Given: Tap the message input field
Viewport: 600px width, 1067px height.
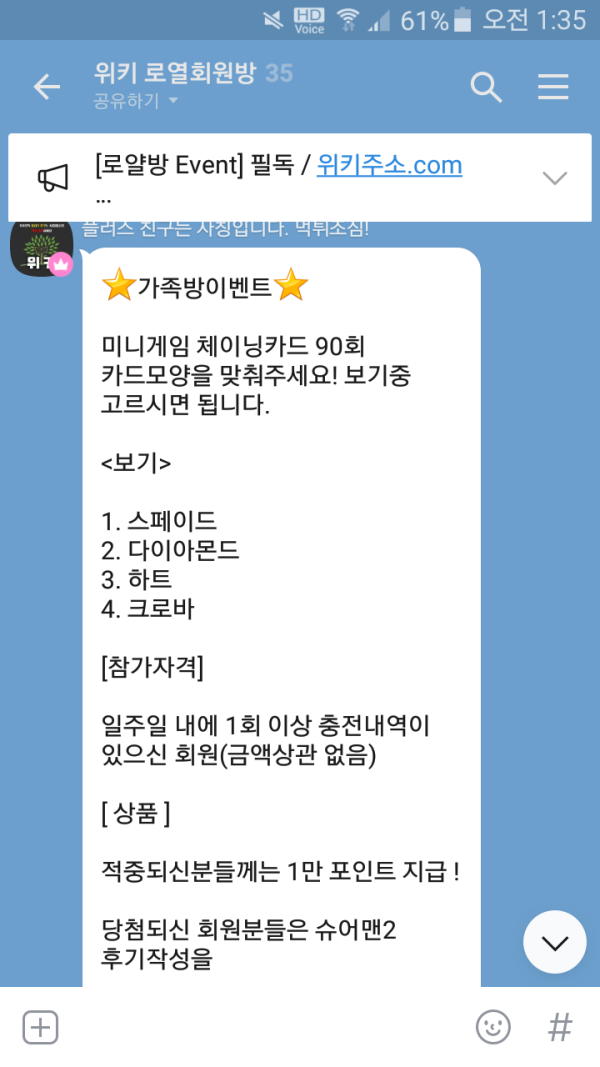Looking at the screenshot, I should coord(260,1027).
